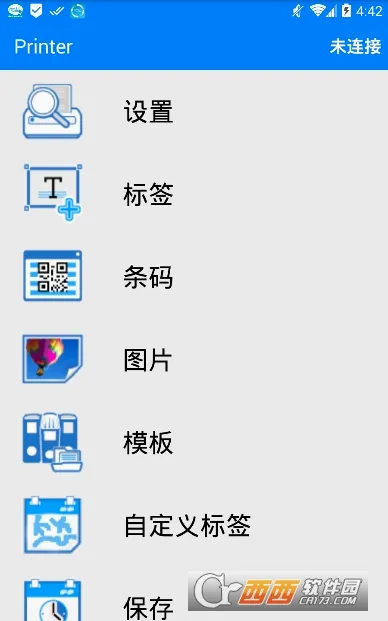
Task: Select the 条码 barcode option
Action: pos(194,277)
